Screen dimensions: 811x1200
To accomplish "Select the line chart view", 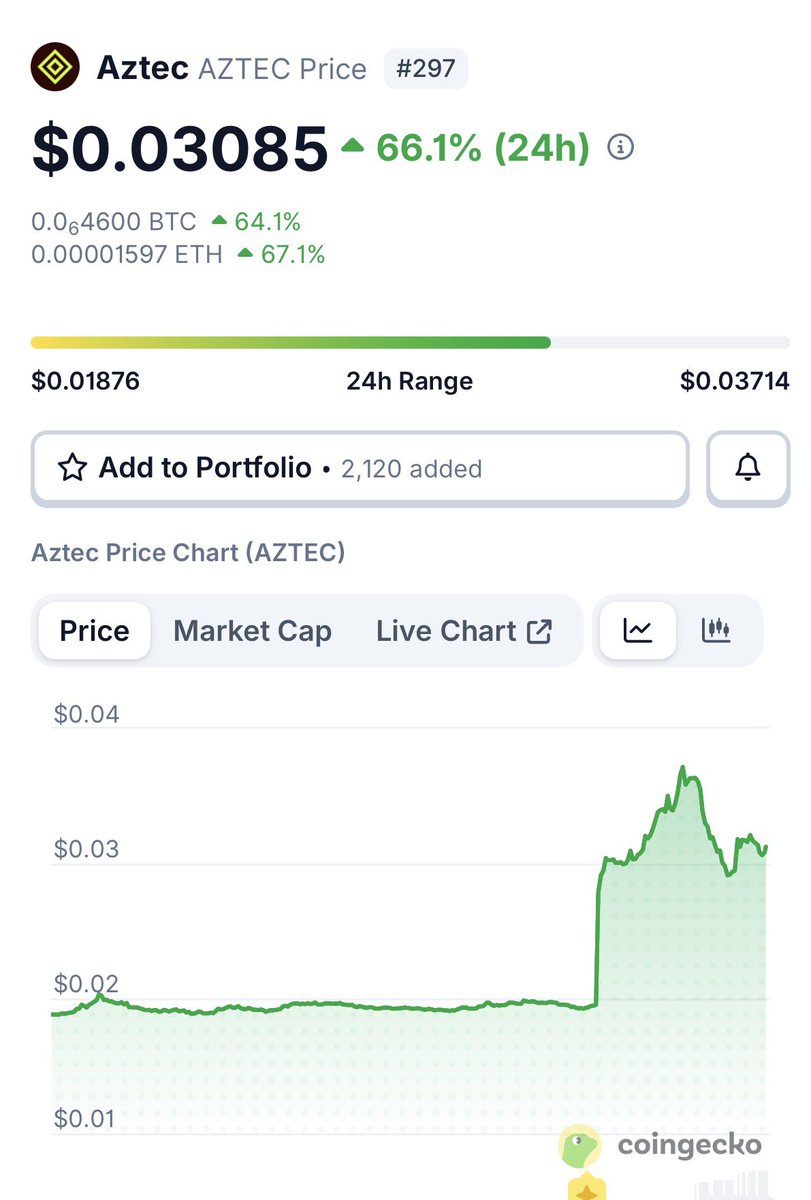I will tap(637, 630).
